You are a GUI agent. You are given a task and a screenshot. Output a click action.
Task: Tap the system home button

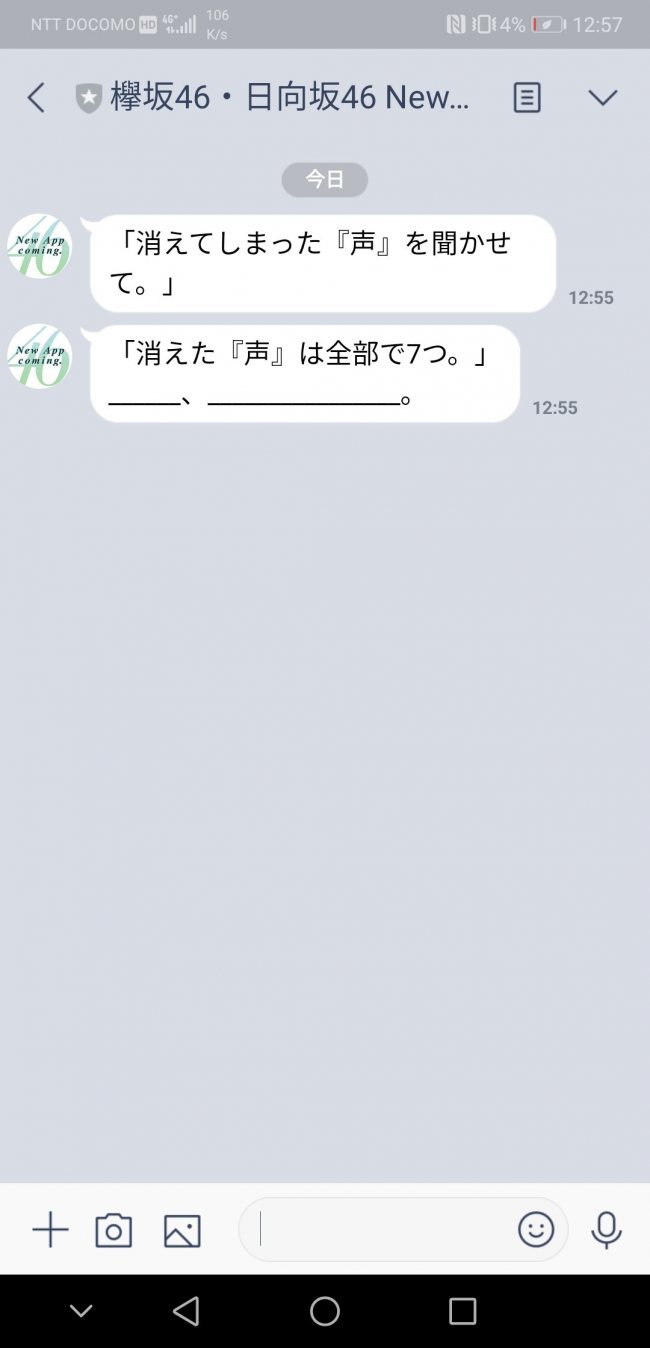click(325, 1311)
